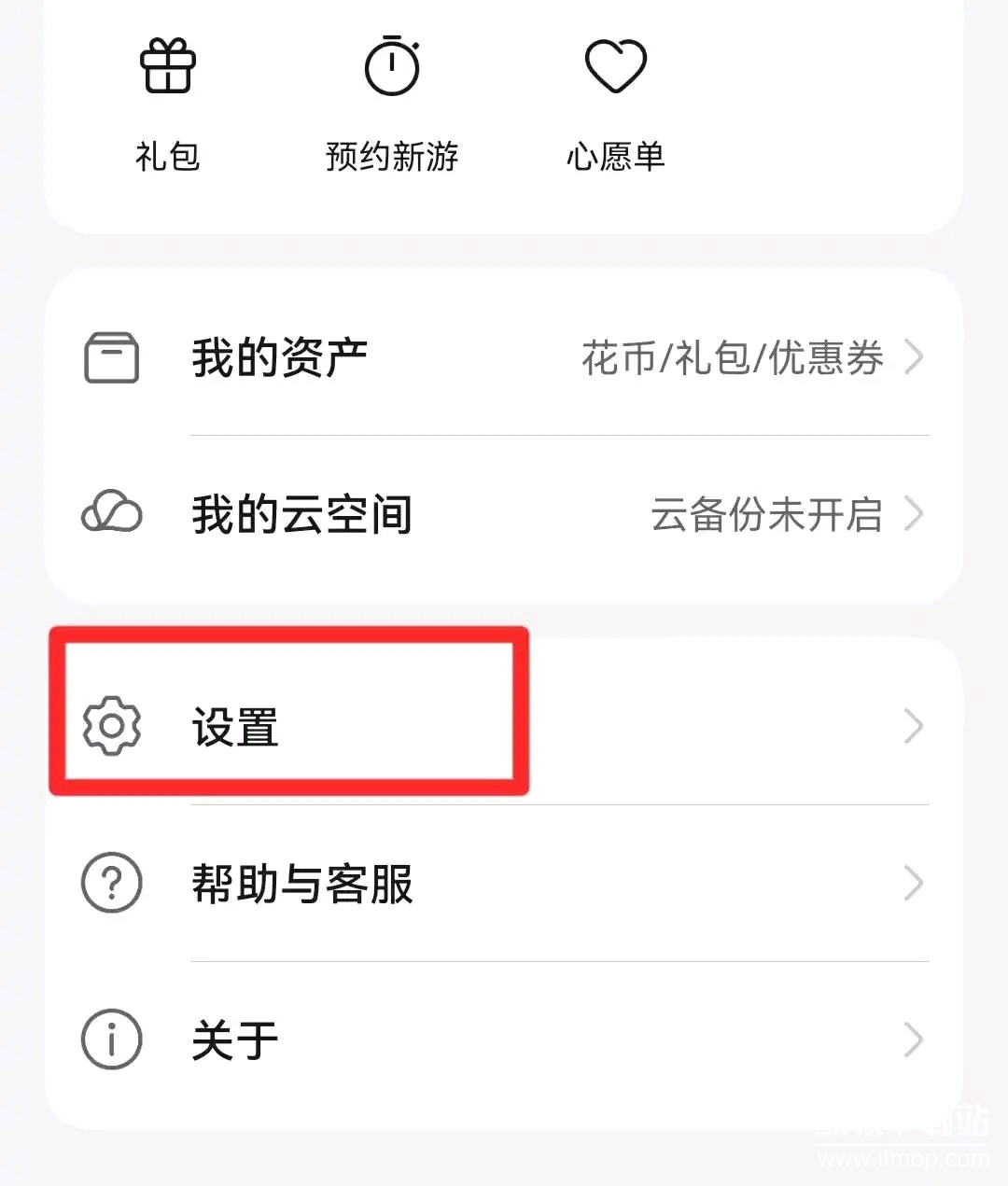Open 预约新游 pre-registration
Viewport: 1008px width, 1186px height.
(x=392, y=103)
